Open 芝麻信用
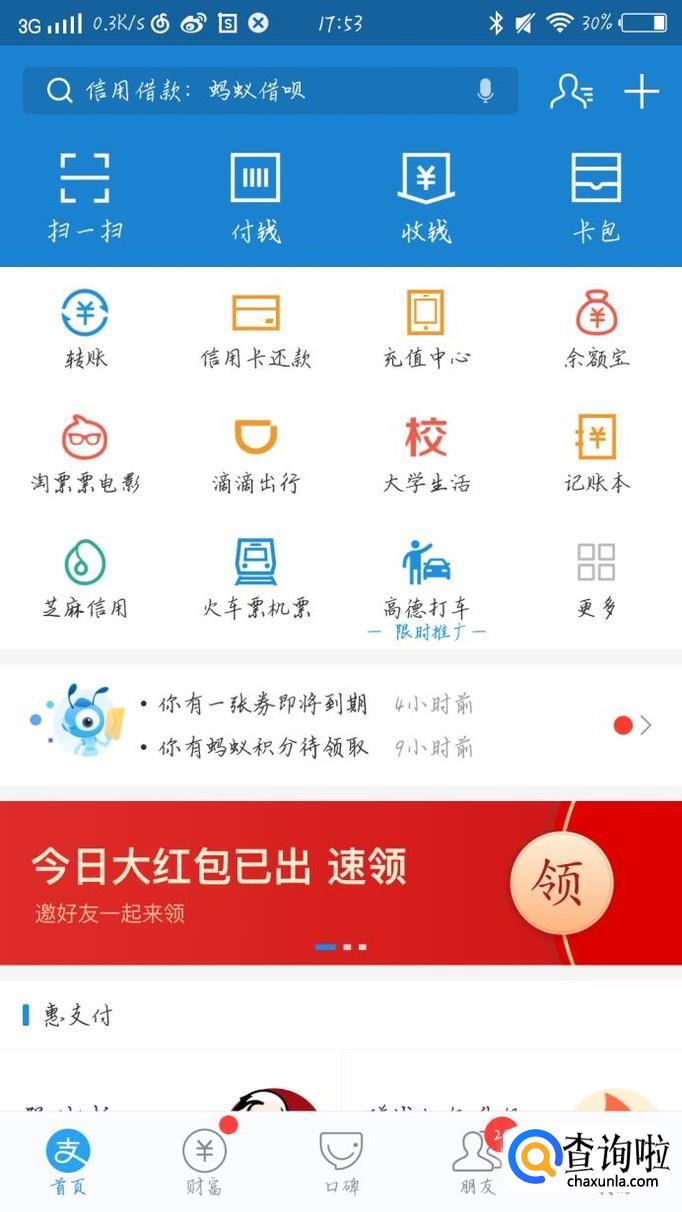 (x=85, y=578)
